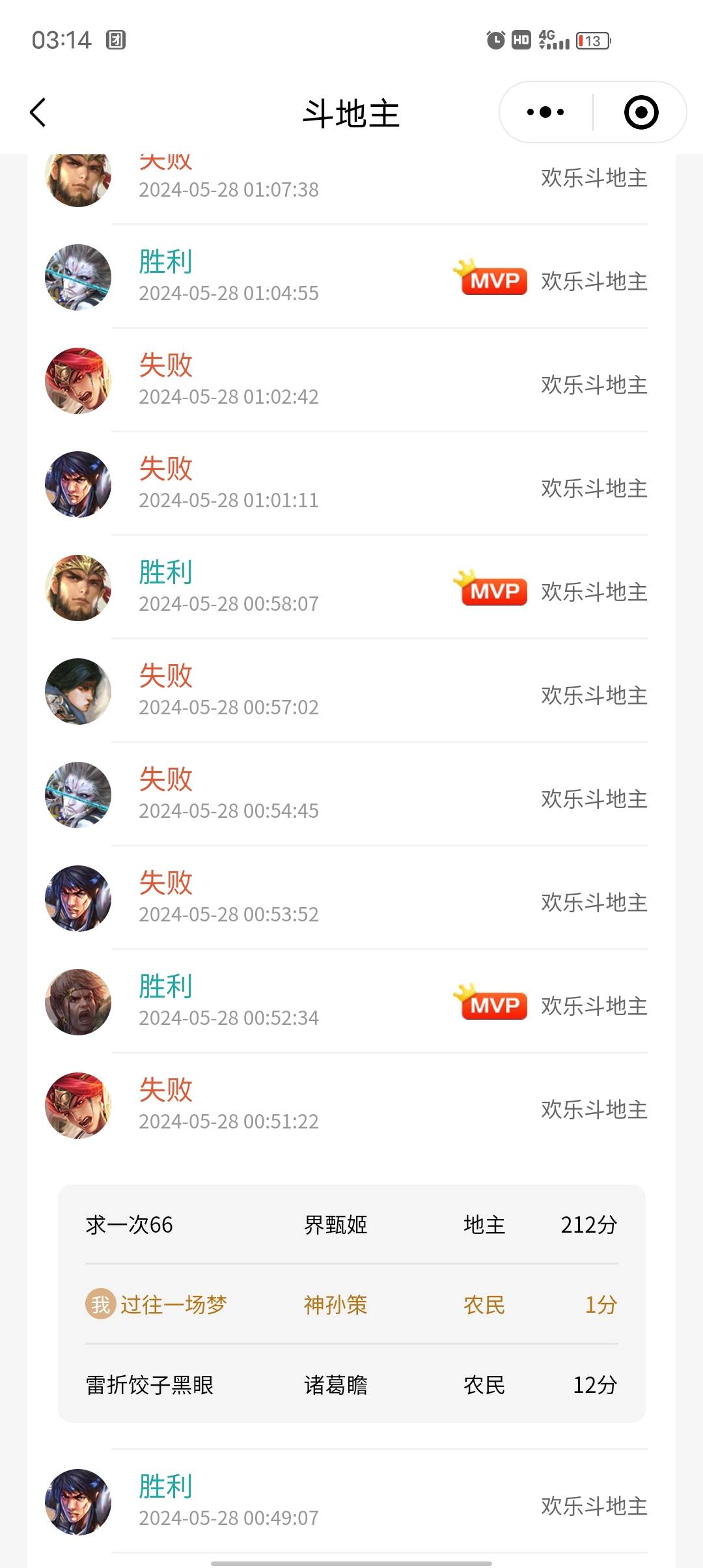Viewport: 703px width, 1568px height.
Task: Close the mini program with the circle button
Action: (x=641, y=113)
